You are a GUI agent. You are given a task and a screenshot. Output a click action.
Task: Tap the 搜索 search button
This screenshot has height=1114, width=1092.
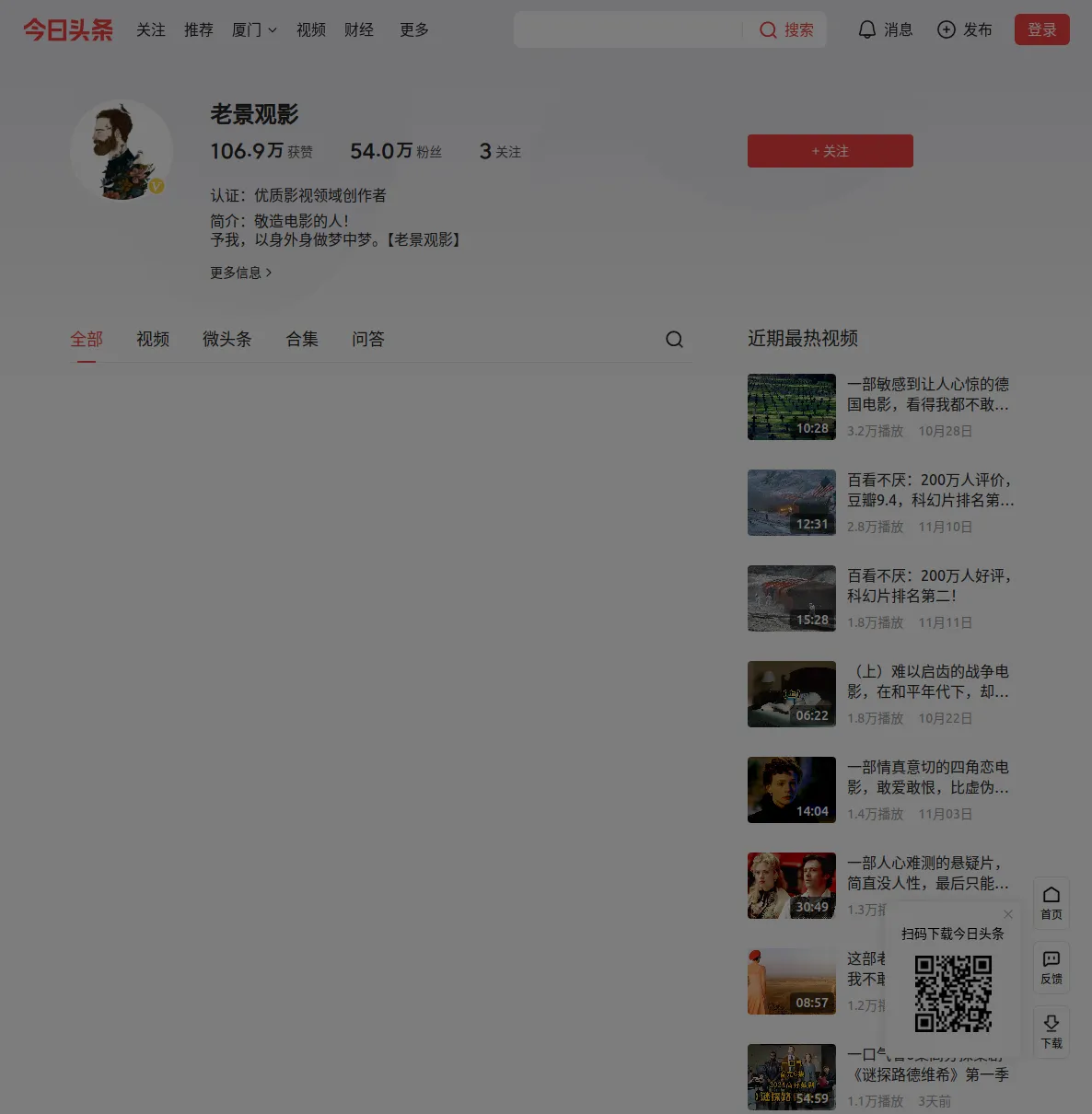786,30
